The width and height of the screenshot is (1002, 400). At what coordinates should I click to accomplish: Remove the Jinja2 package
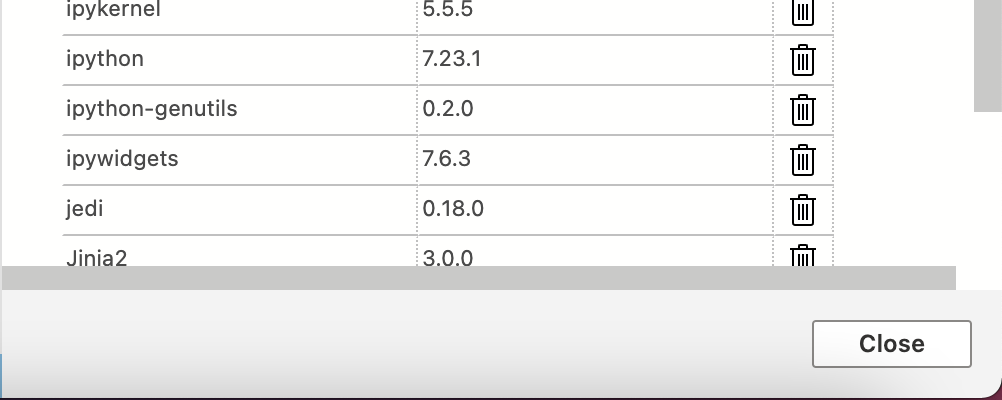click(803, 256)
